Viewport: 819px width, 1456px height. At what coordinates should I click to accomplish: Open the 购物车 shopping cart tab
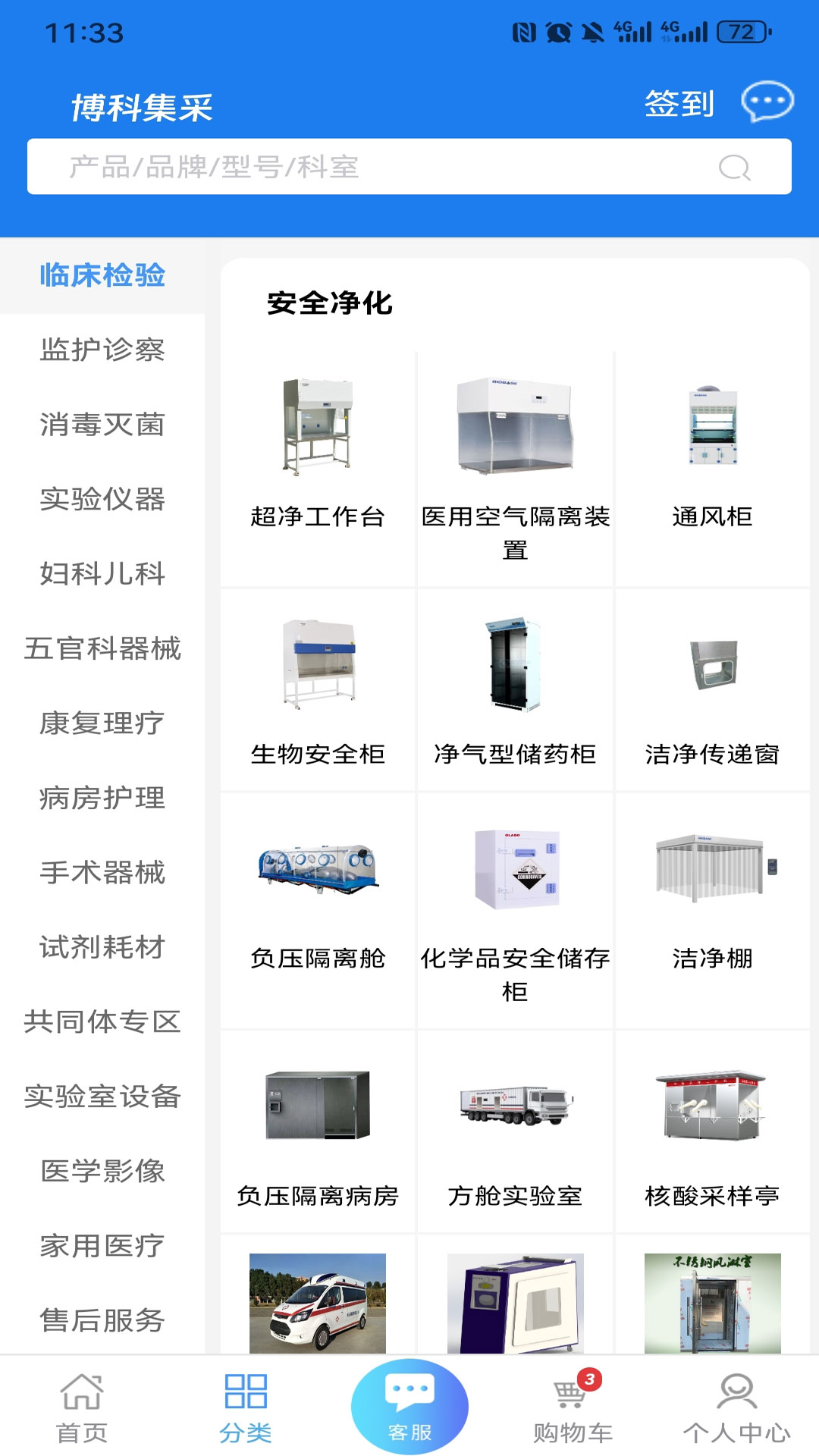pyautogui.click(x=573, y=1407)
